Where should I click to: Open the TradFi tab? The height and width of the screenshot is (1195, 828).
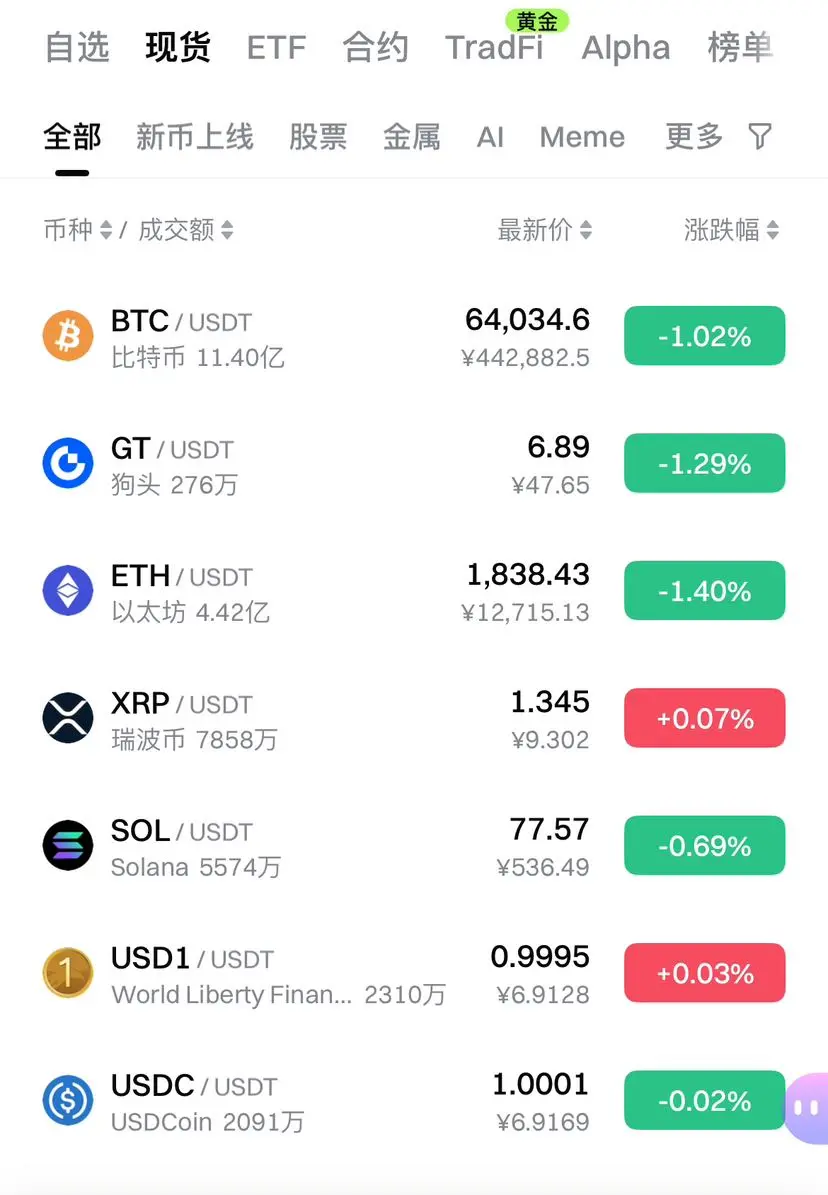coord(494,47)
